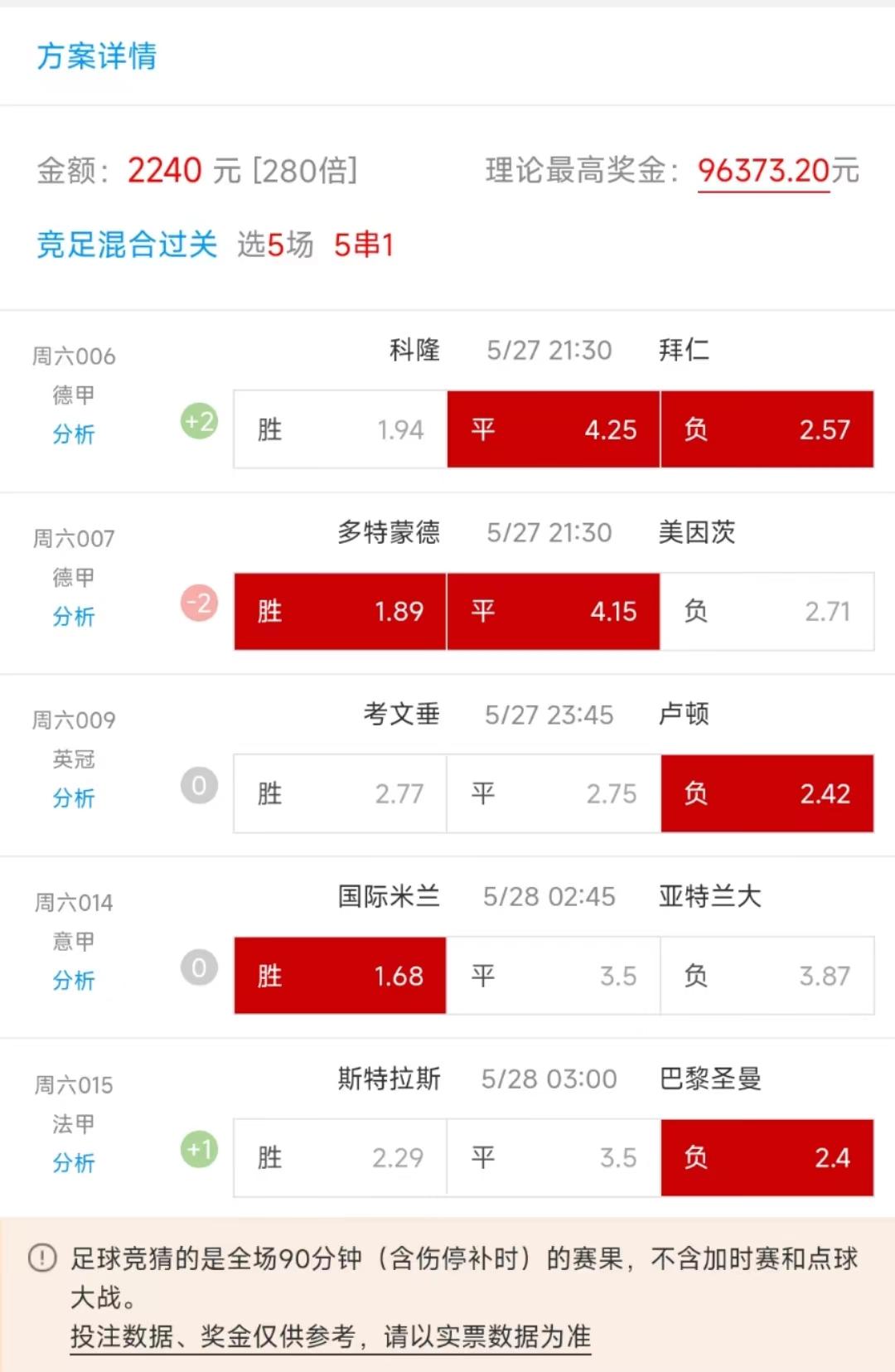895x1372 pixels.
Task: Select 平 odds 2.75 in 考文垂 vs 卢顿
Action: click(x=553, y=793)
